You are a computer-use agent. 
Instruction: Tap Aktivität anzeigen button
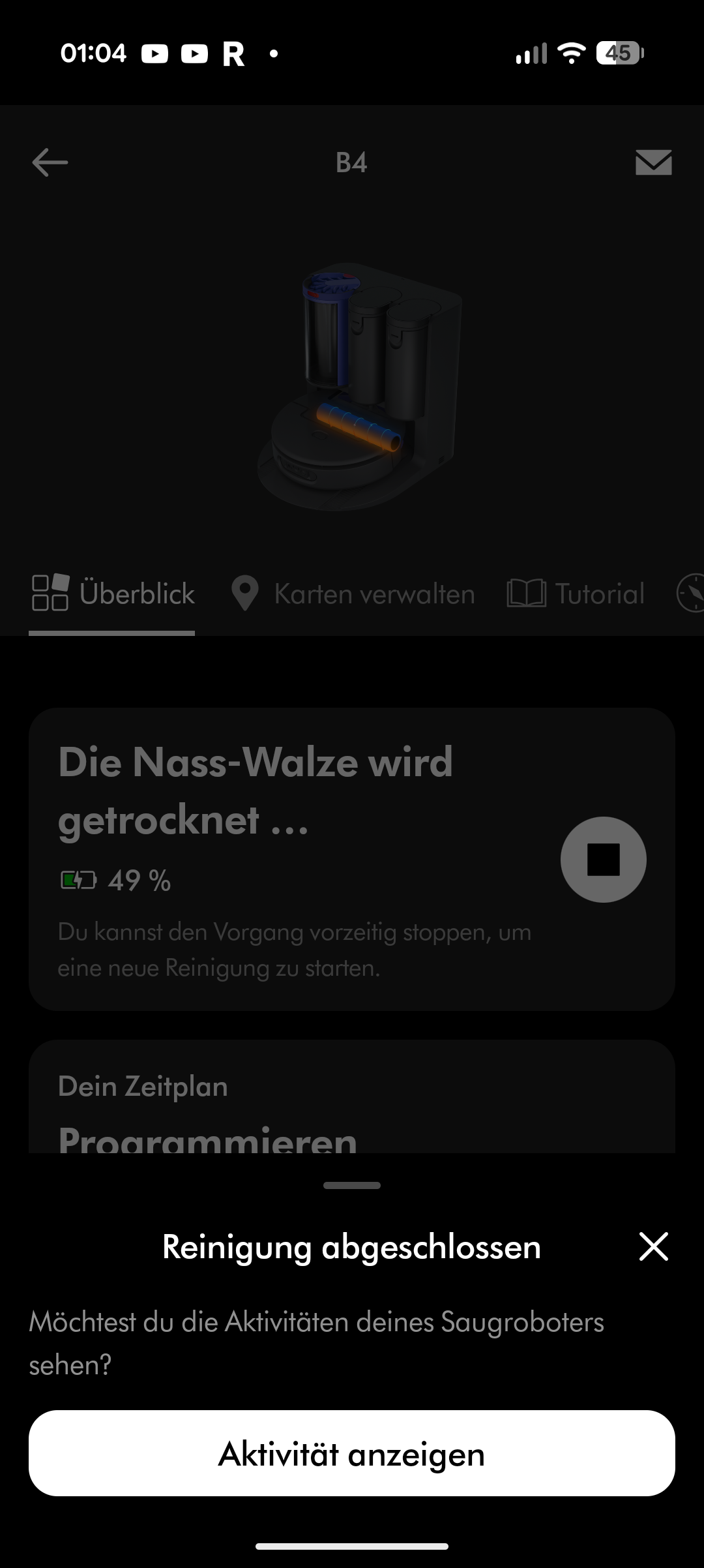coord(351,1454)
